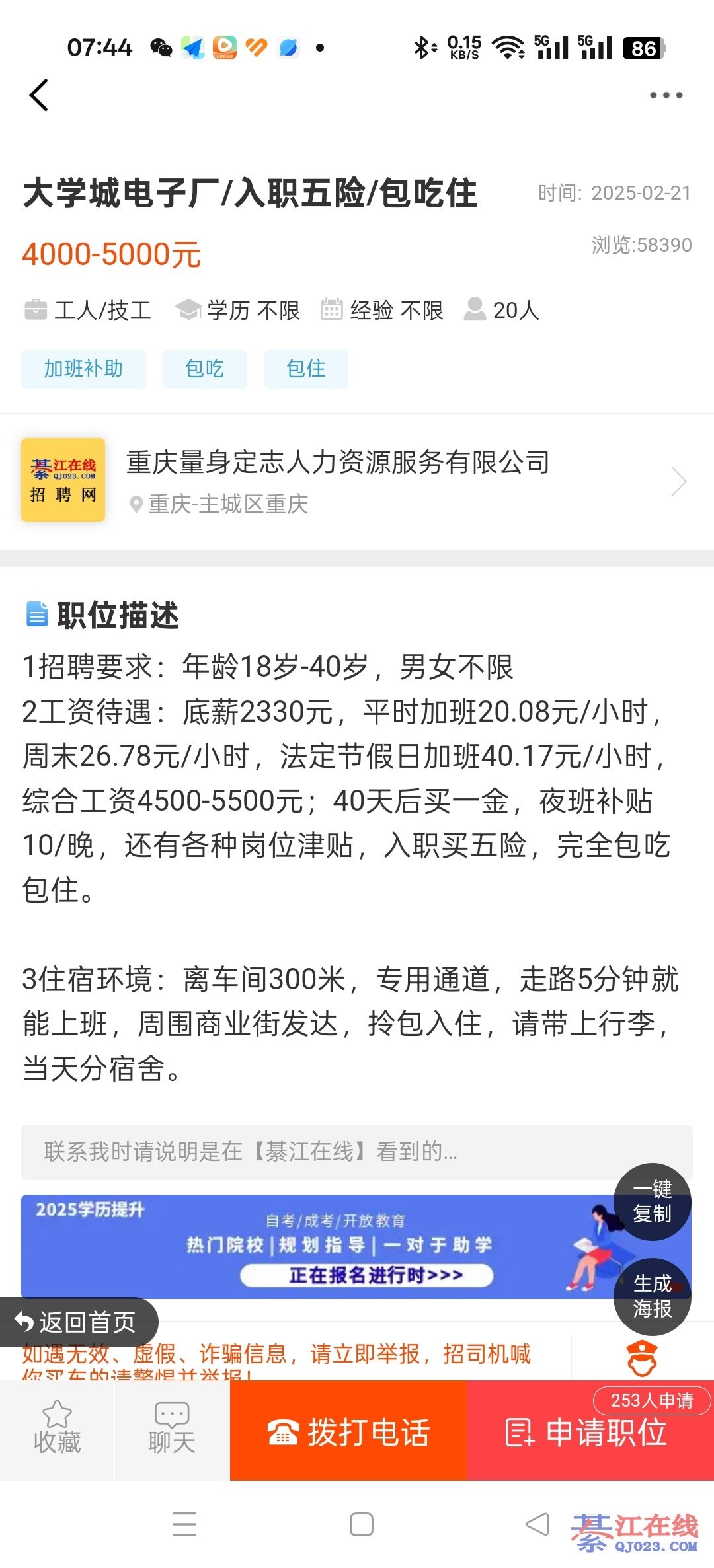
Task: Tap the 一键复制 floating button
Action: coord(652,1201)
